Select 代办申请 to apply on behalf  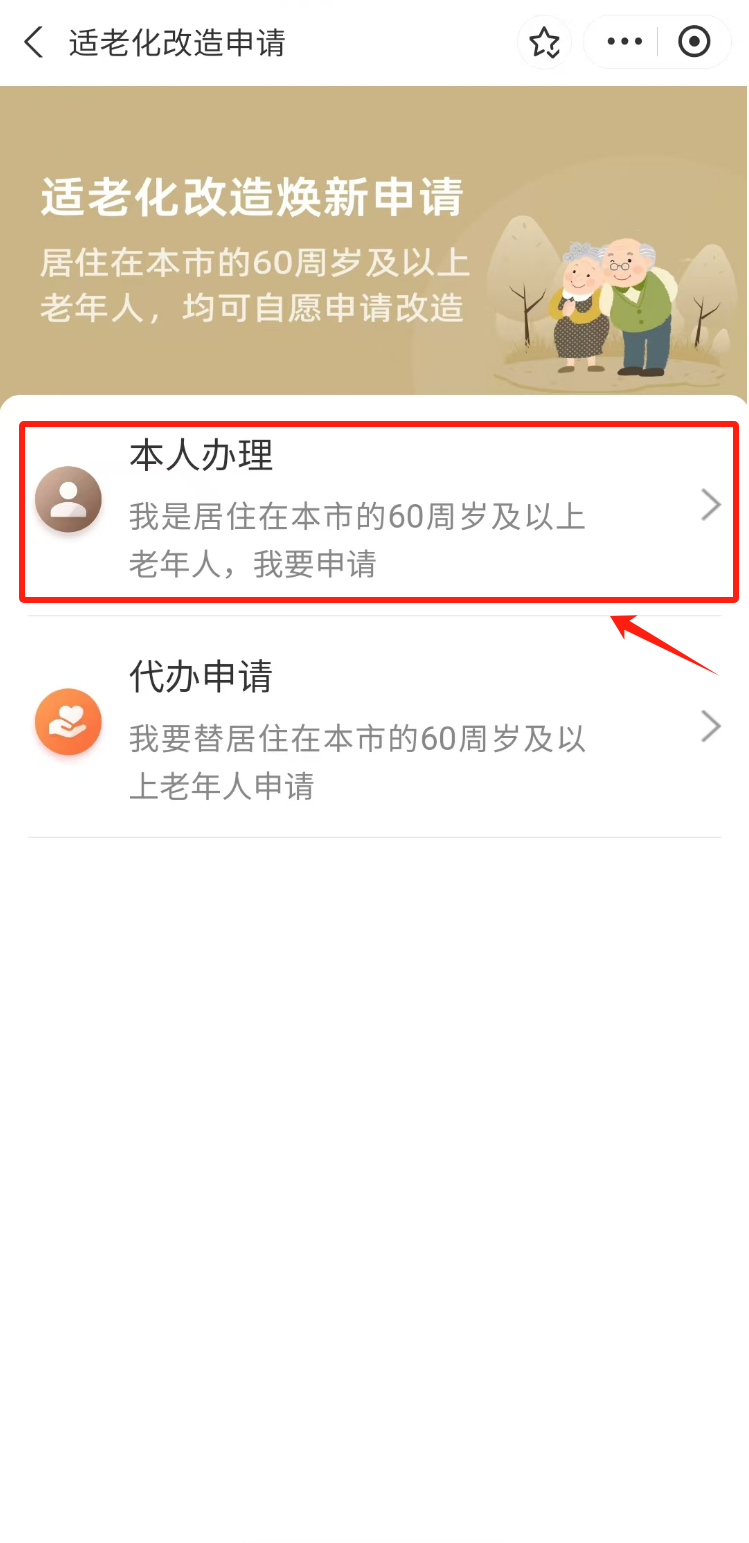point(378,729)
